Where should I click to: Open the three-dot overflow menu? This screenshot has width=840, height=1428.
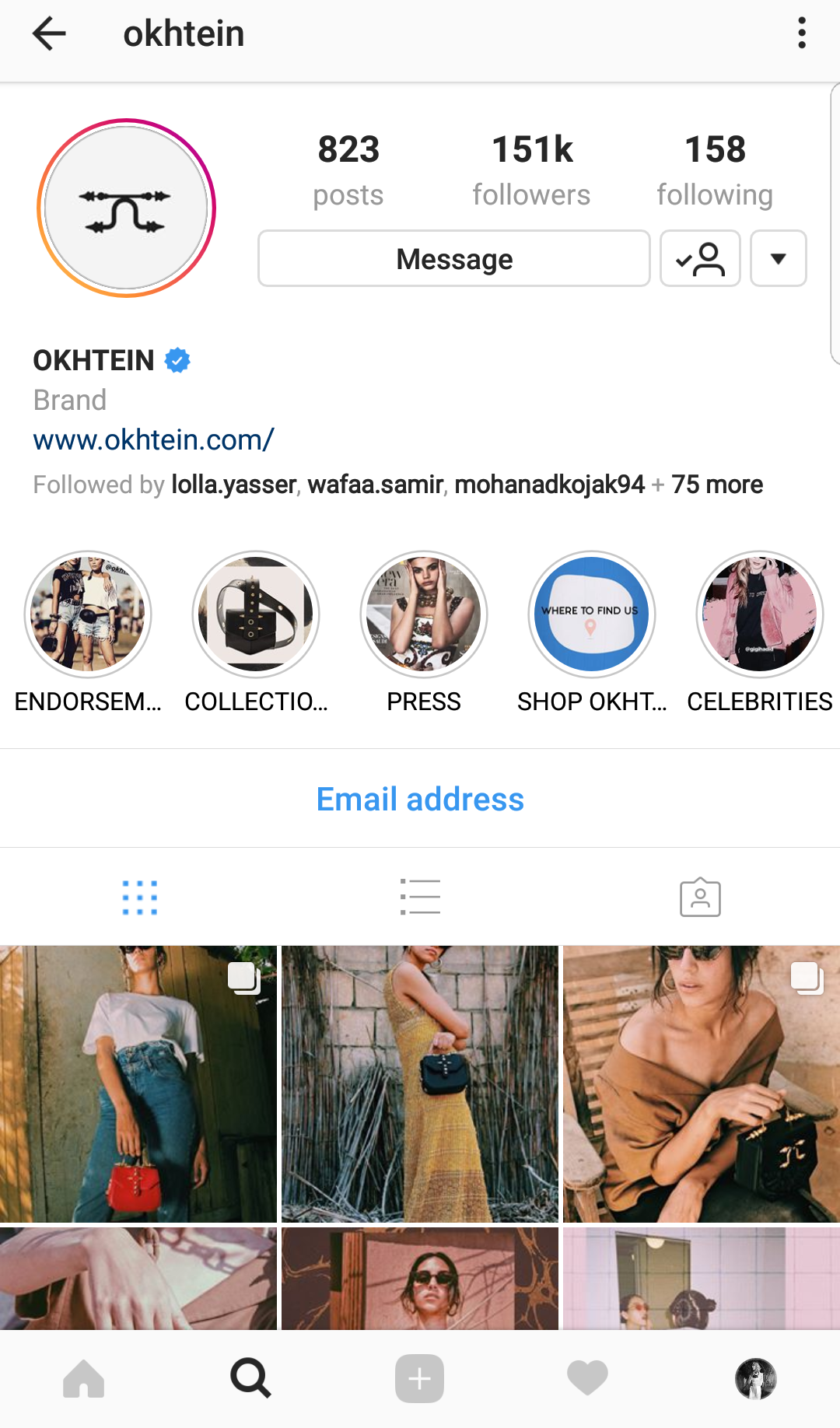click(802, 33)
